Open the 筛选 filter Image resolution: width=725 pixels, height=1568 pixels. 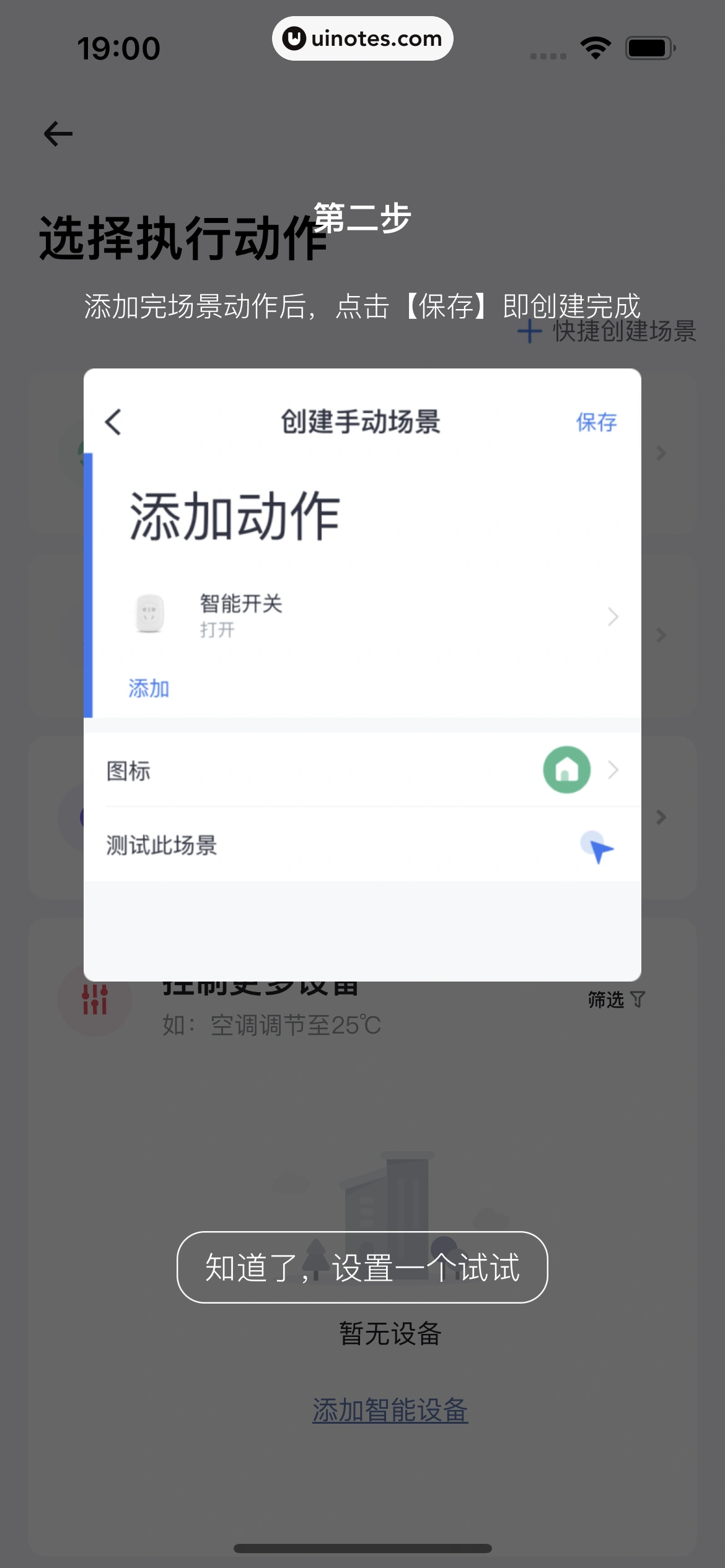pos(616,999)
